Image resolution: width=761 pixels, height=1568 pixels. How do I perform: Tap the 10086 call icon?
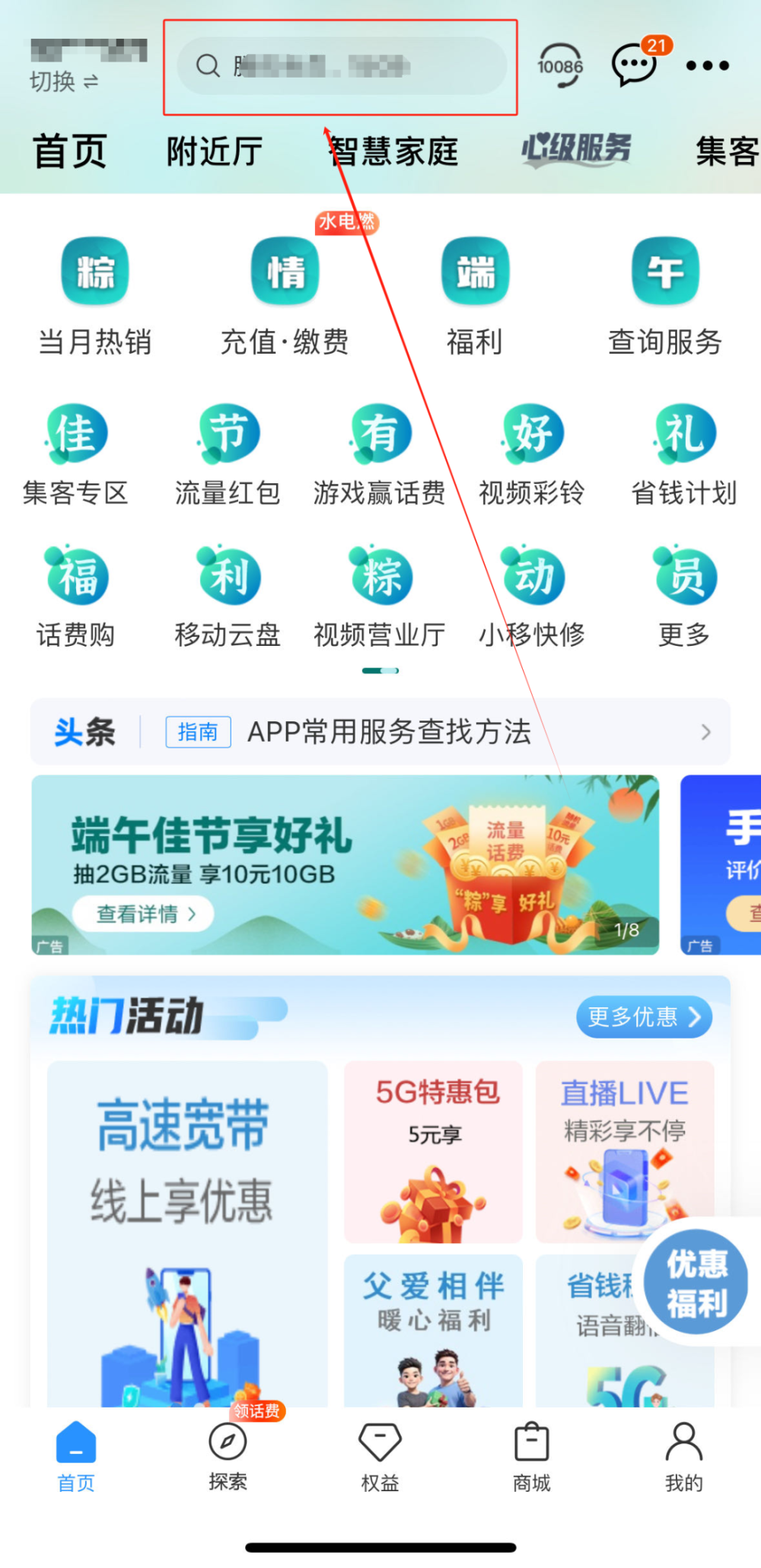tap(561, 65)
